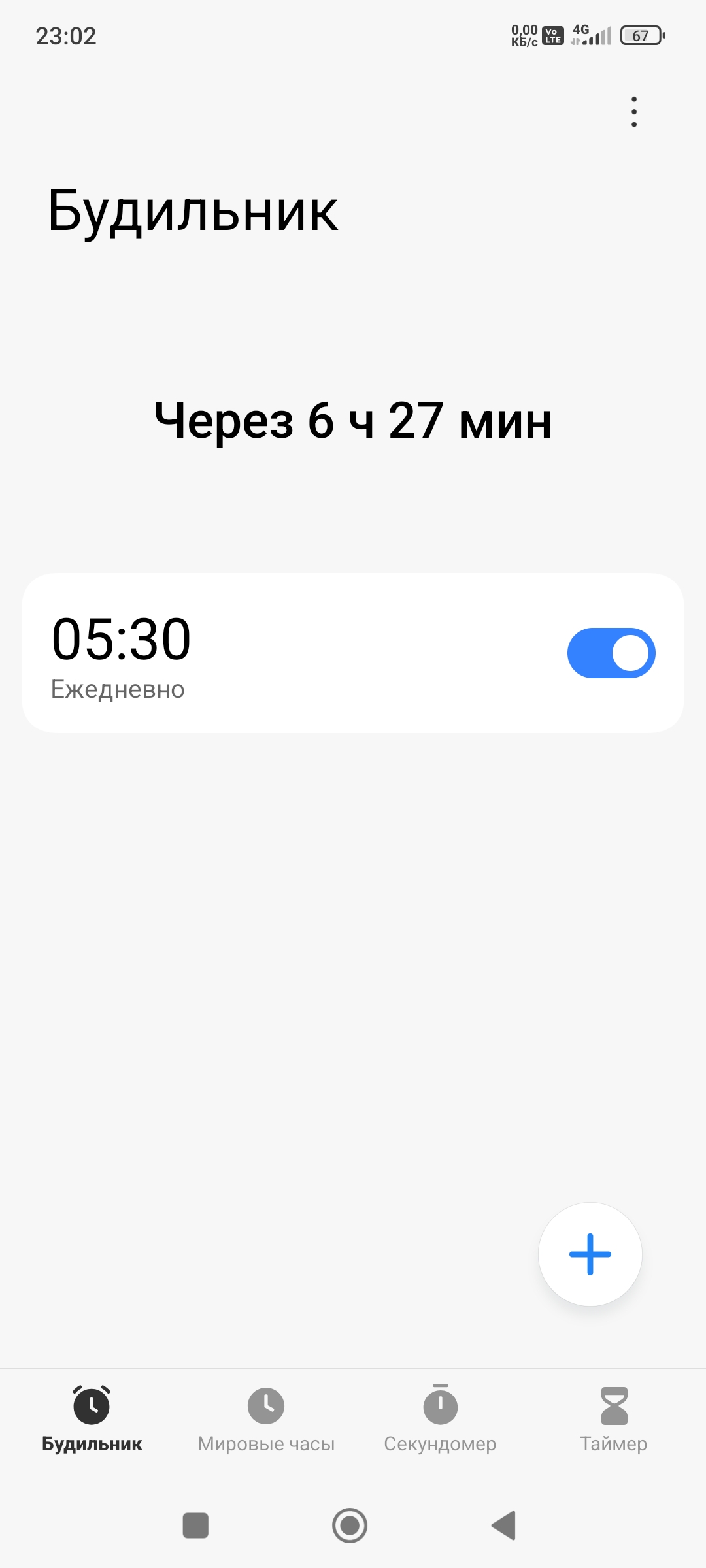Go to the Секундомер tab
Viewport: 706px width, 1568px height.
pos(440,1418)
